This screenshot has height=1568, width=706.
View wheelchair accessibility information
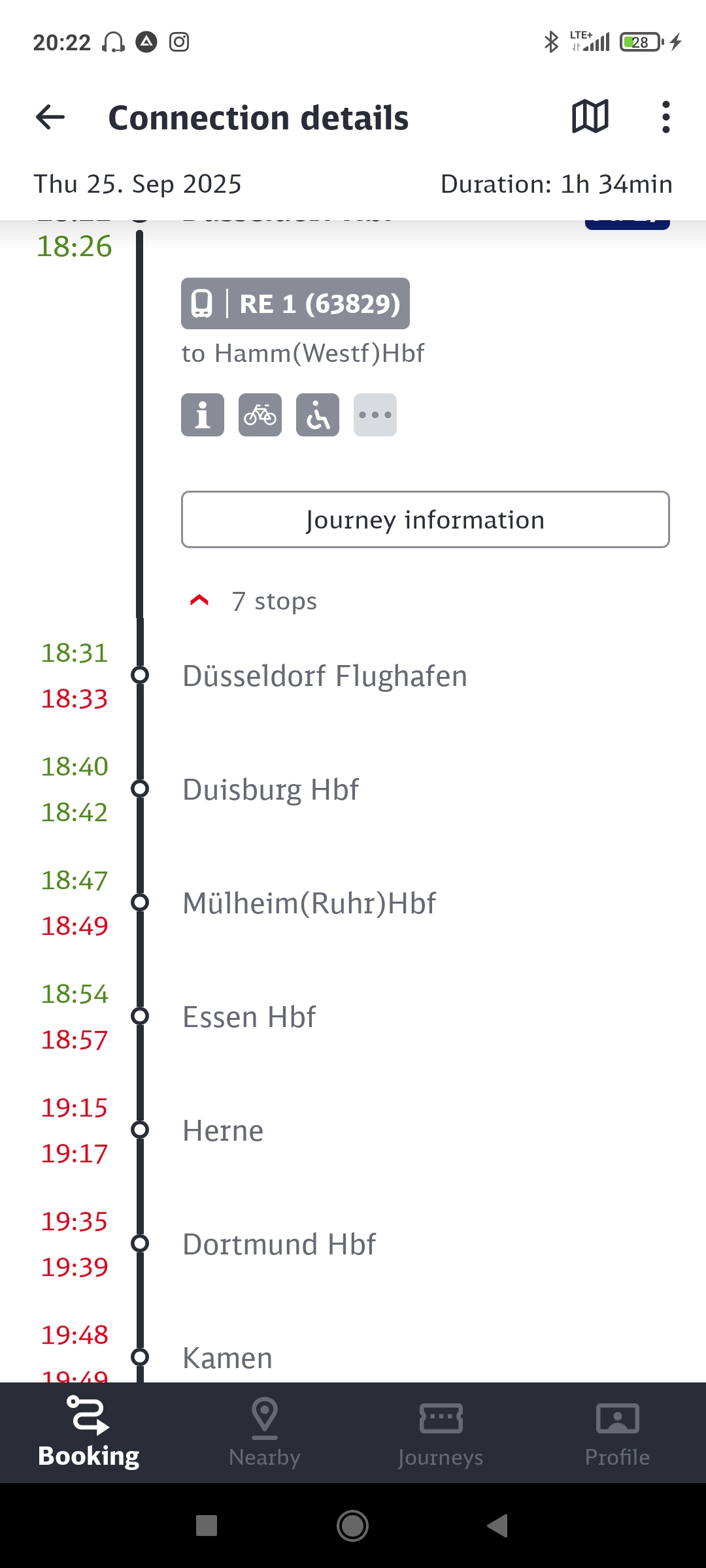pyautogui.click(x=318, y=415)
